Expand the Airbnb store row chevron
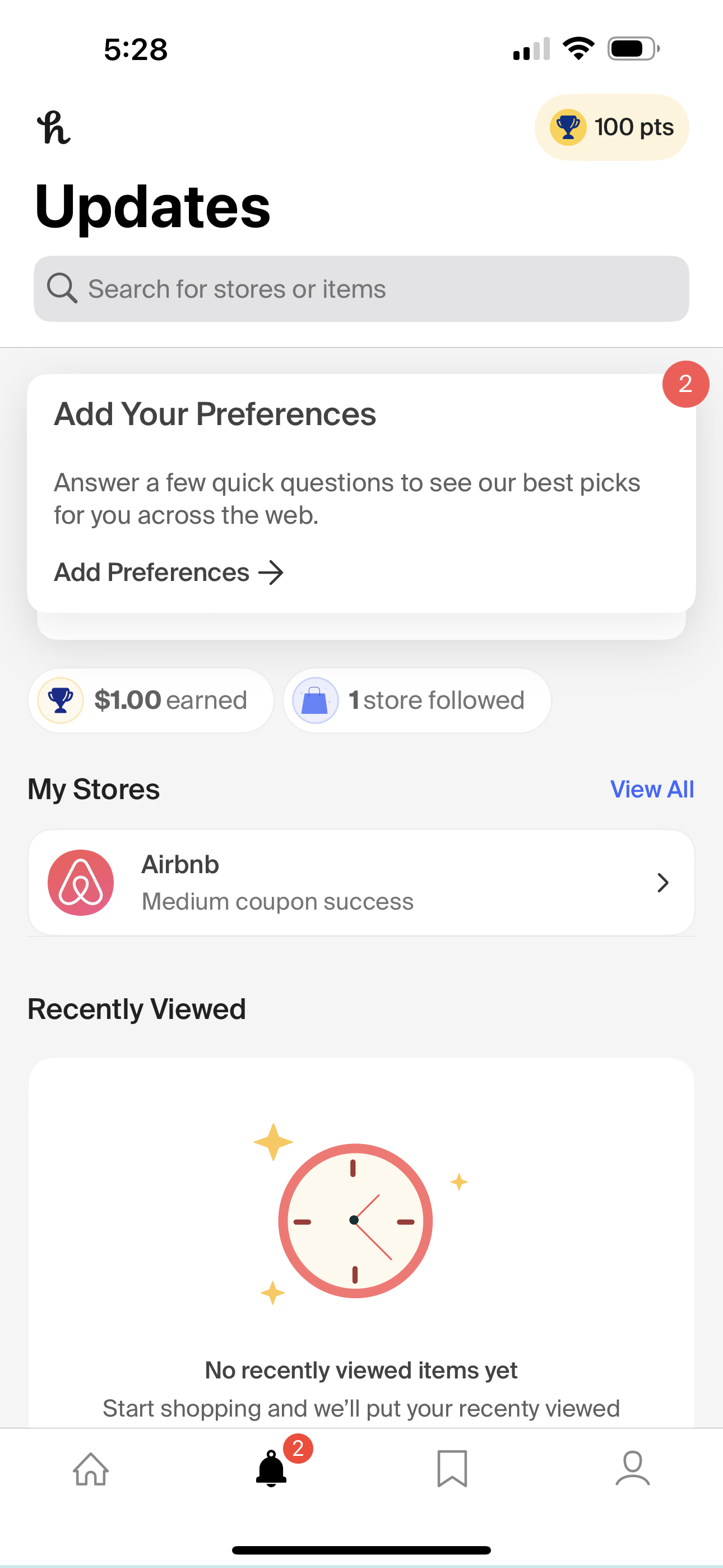This screenshot has width=723, height=1568. pyautogui.click(x=662, y=882)
